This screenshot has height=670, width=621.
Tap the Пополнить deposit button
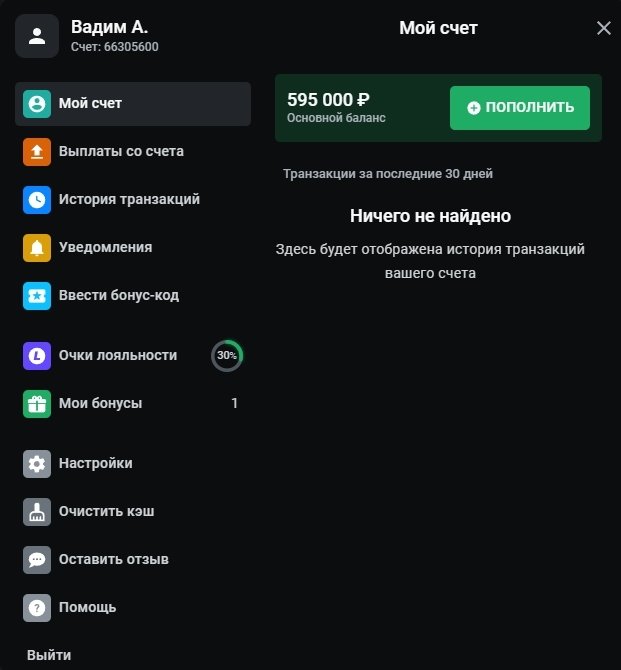coord(519,107)
